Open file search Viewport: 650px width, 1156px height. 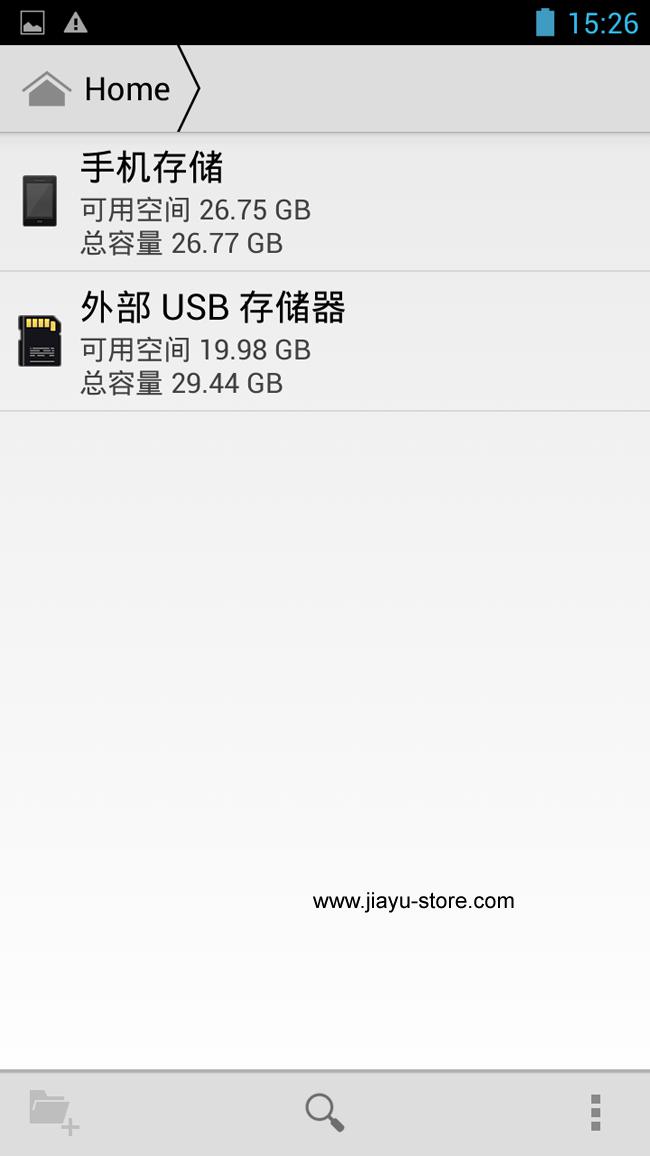point(325,1113)
